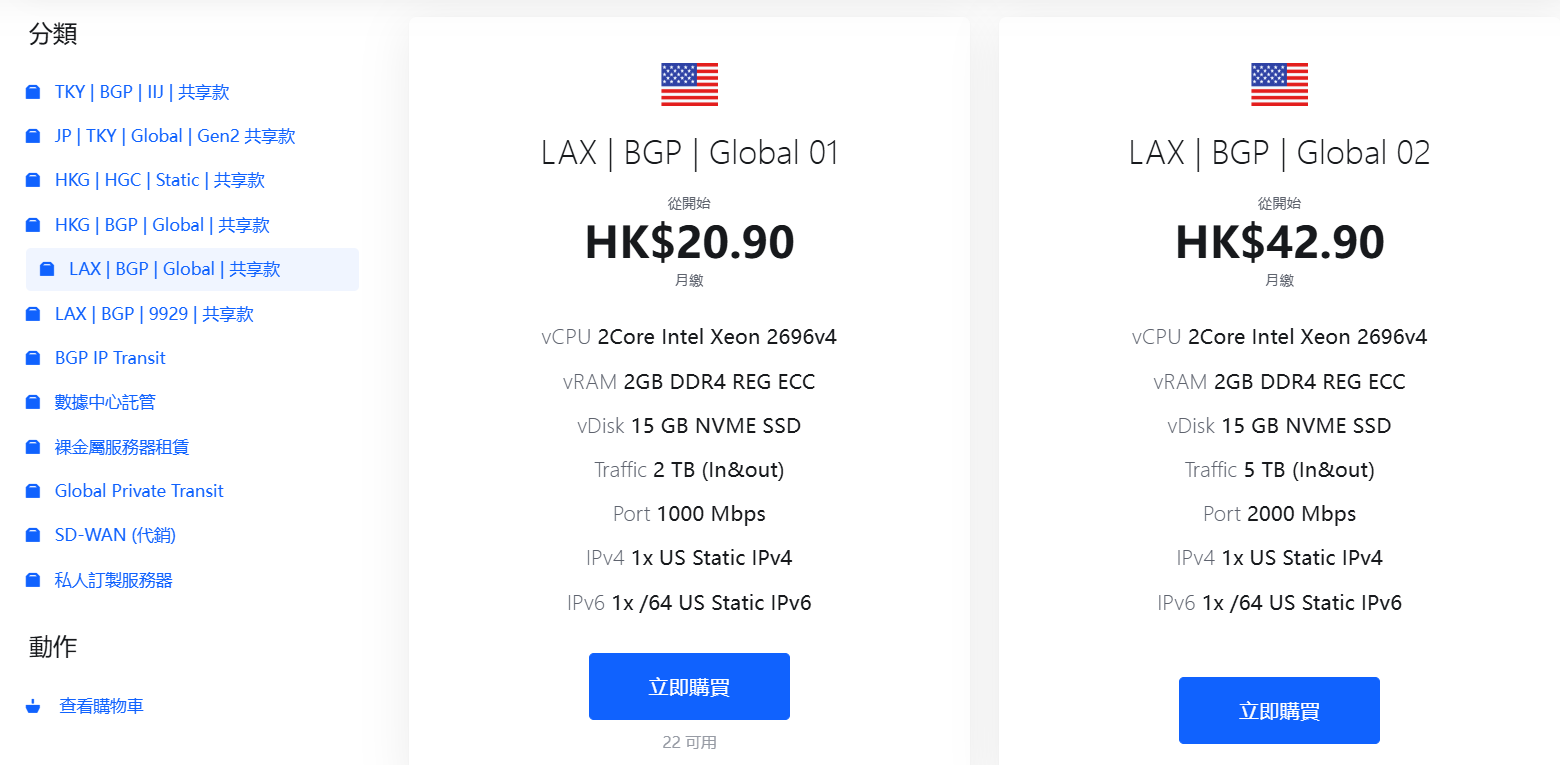This screenshot has height=765, width=1560.
Task: Open Global Private Transit category
Action: (139, 491)
